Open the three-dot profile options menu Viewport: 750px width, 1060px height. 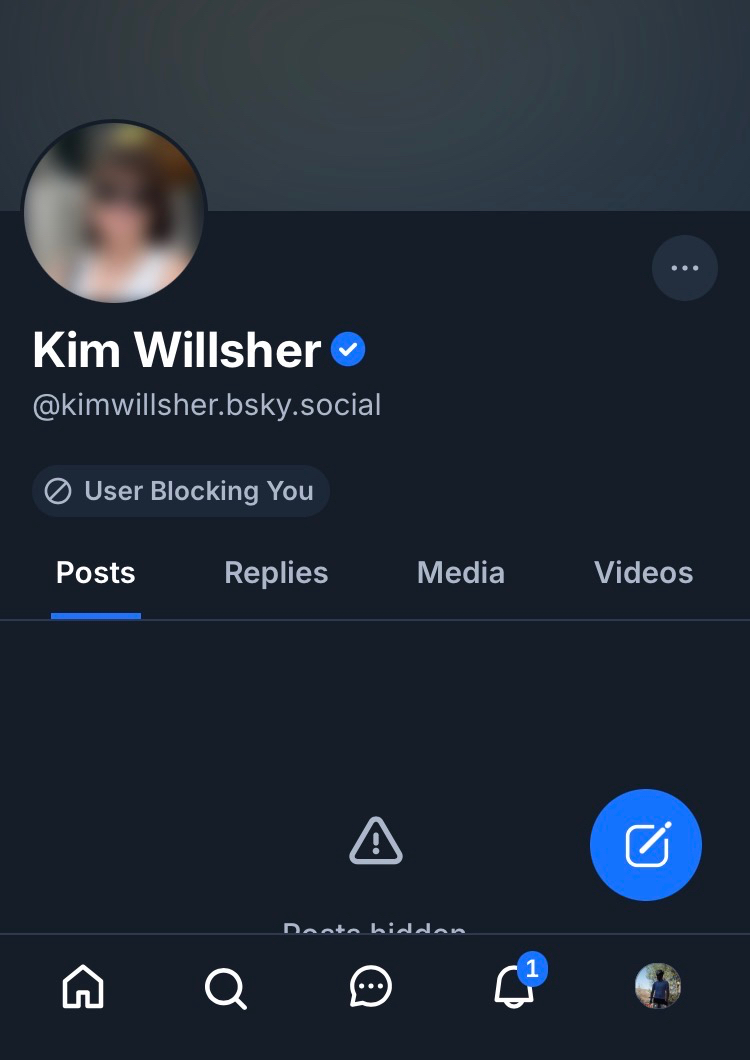coord(685,268)
